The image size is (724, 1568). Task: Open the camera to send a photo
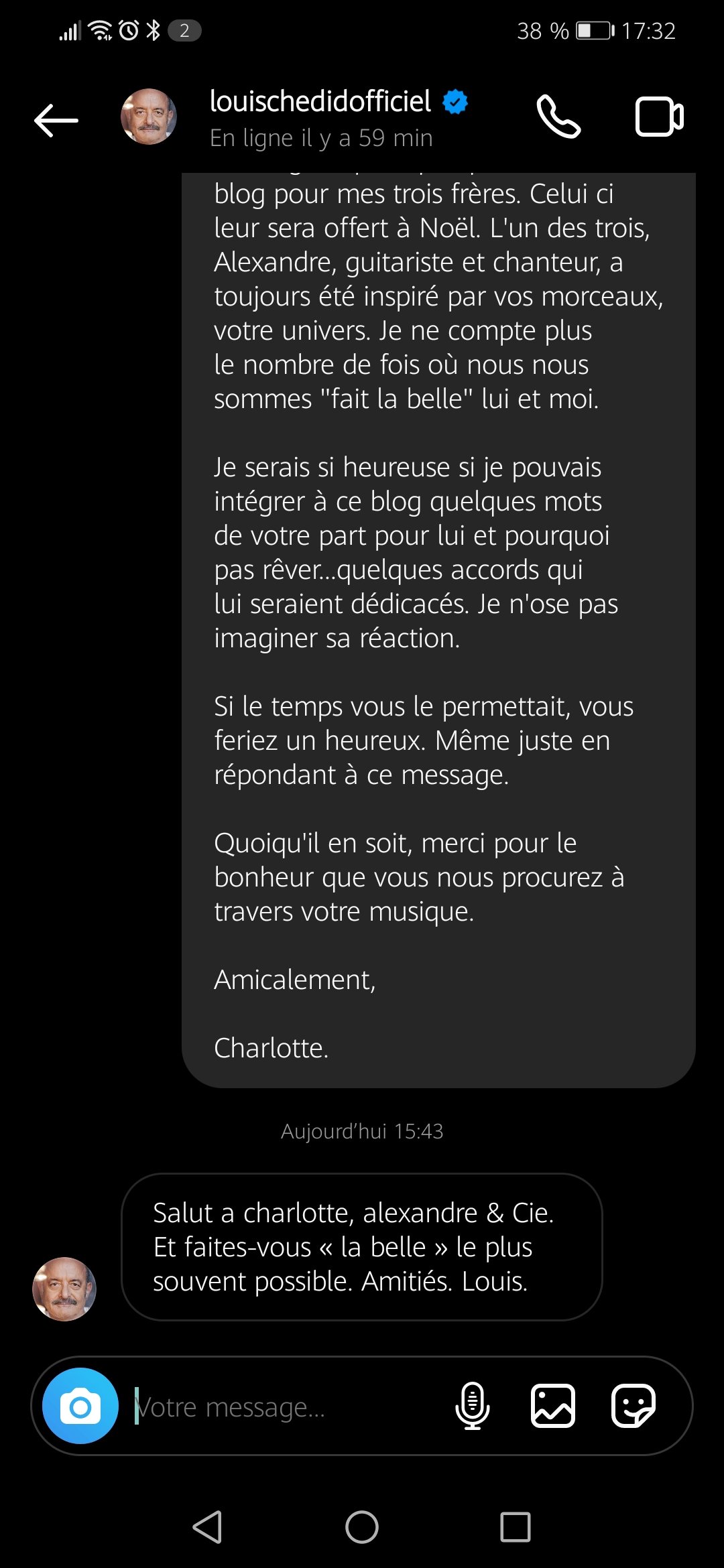80,1406
